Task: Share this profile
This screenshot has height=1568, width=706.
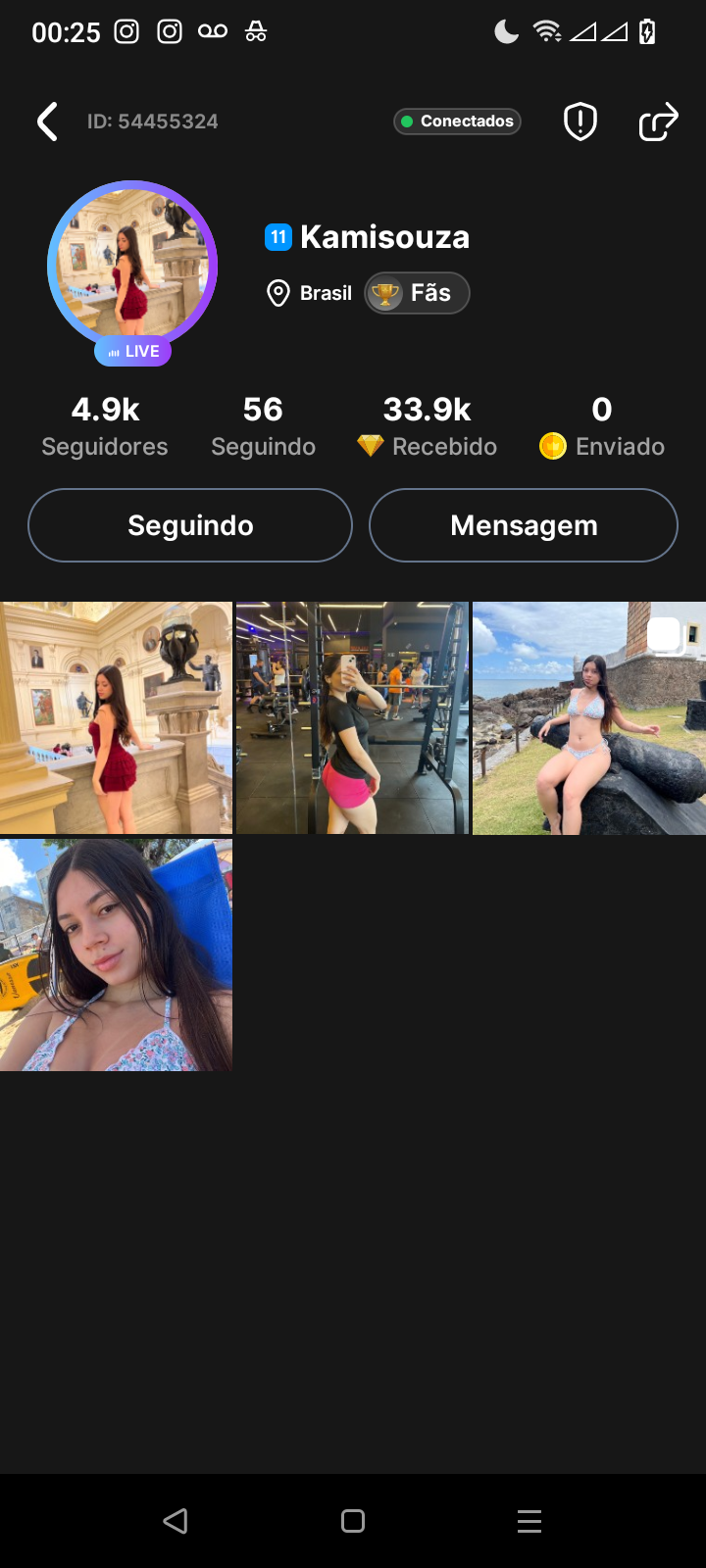Action: pyautogui.click(x=658, y=122)
